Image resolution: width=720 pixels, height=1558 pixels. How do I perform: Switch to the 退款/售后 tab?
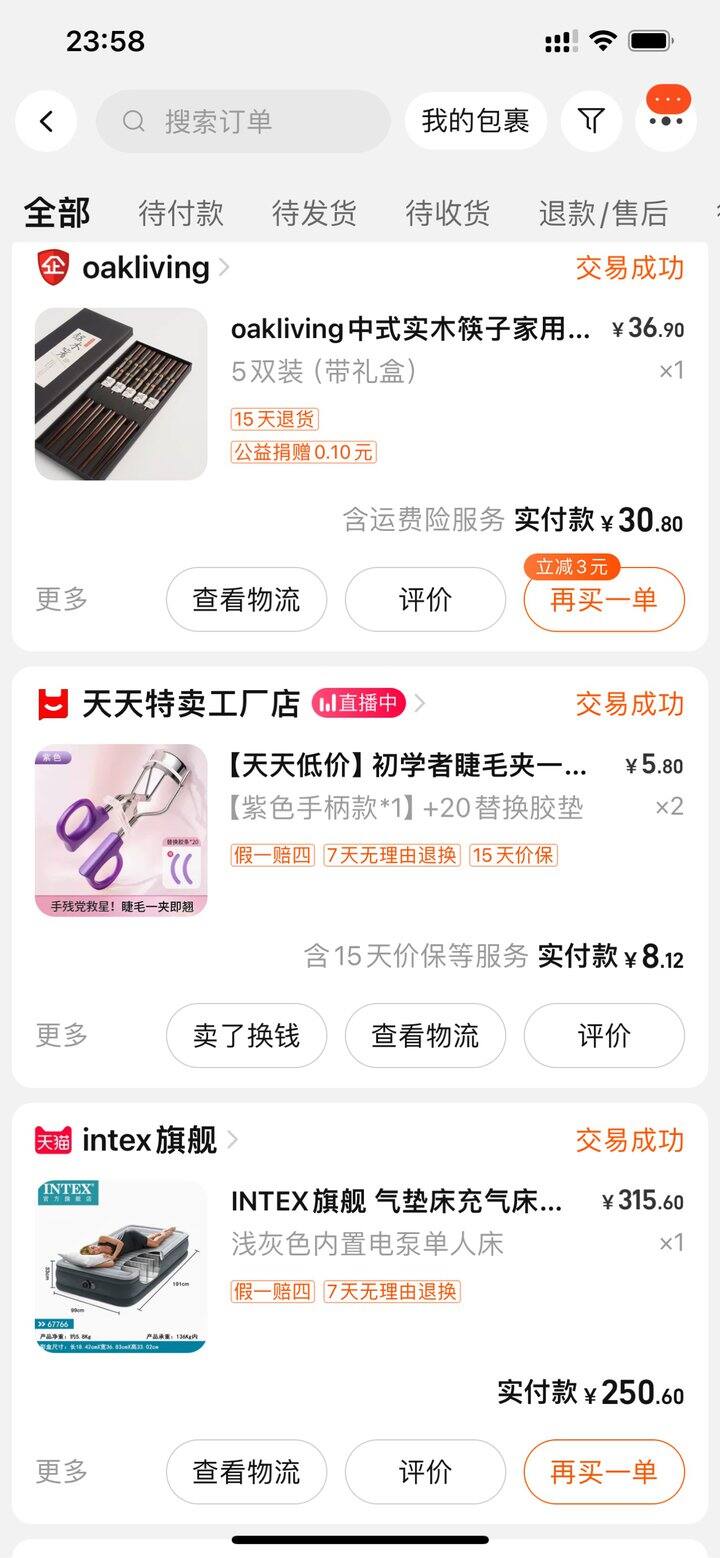coord(603,213)
